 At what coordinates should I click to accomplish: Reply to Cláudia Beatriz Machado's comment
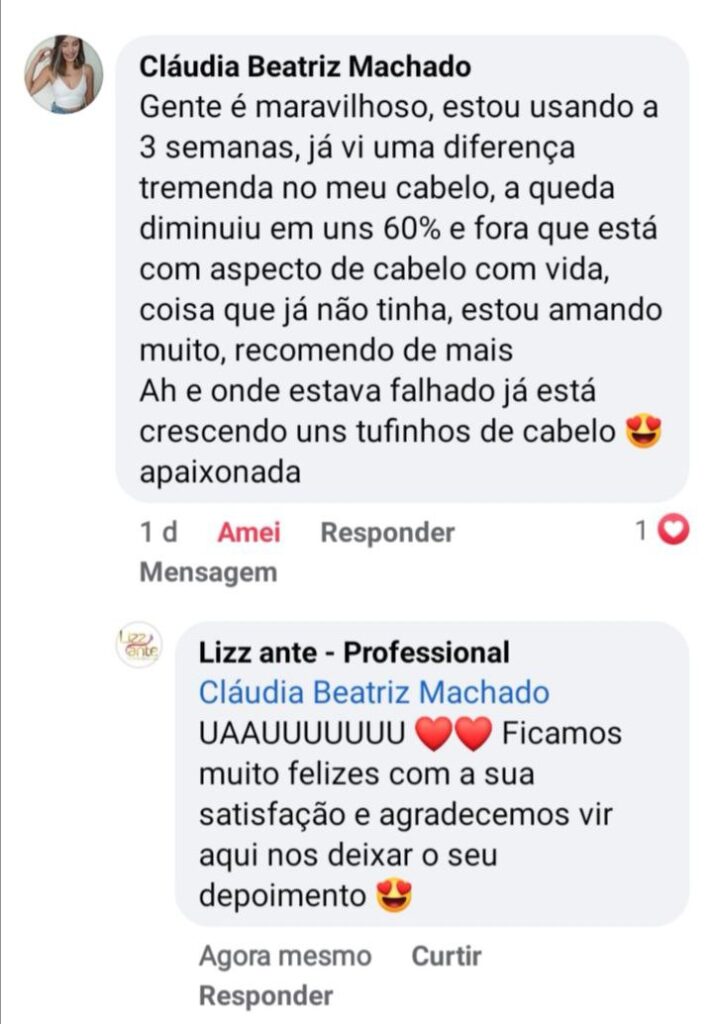[x=387, y=533]
